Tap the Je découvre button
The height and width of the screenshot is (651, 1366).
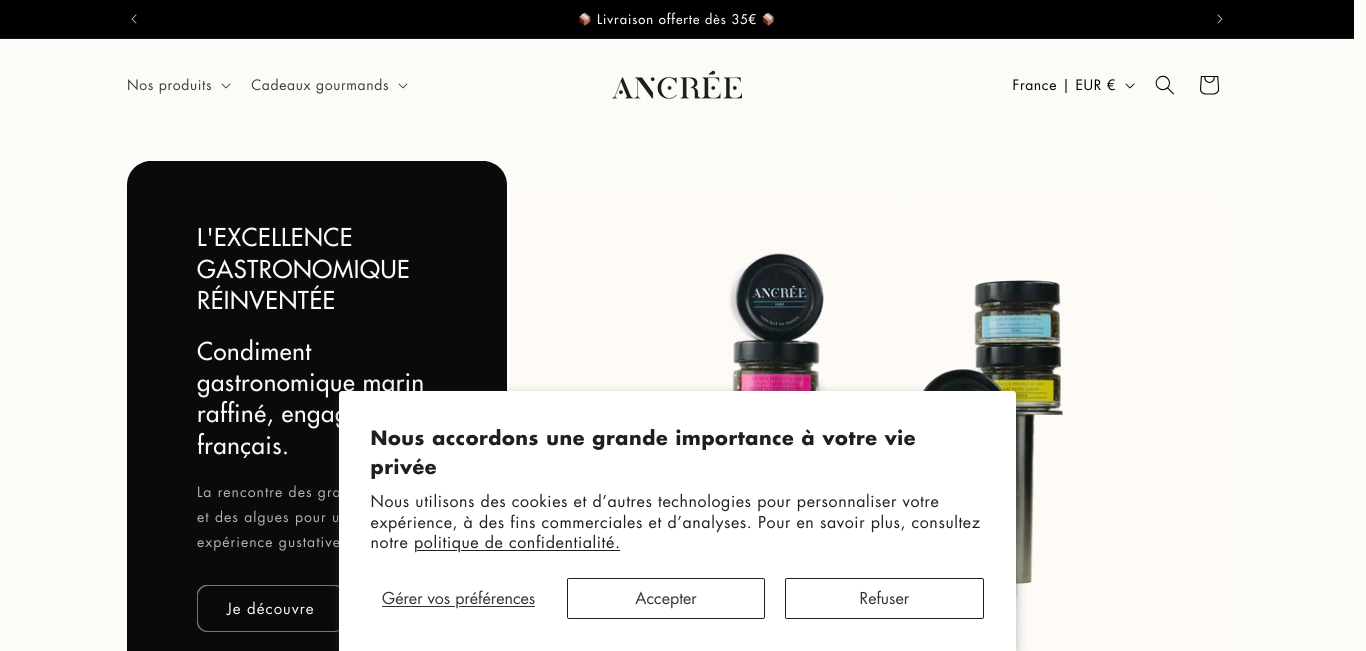click(x=270, y=608)
